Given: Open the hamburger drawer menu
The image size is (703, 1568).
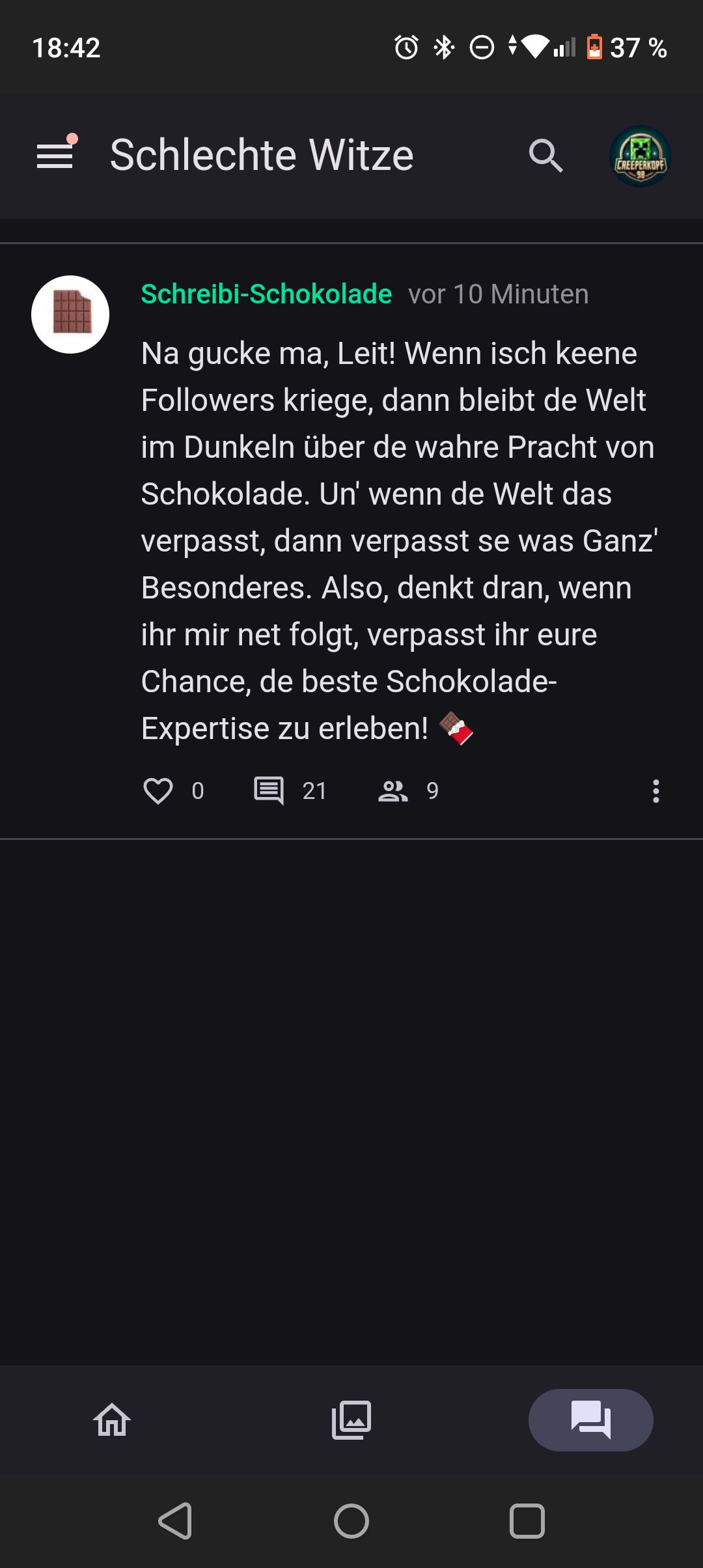Looking at the screenshot, I should pyautogui.click(x=55, y=156).
